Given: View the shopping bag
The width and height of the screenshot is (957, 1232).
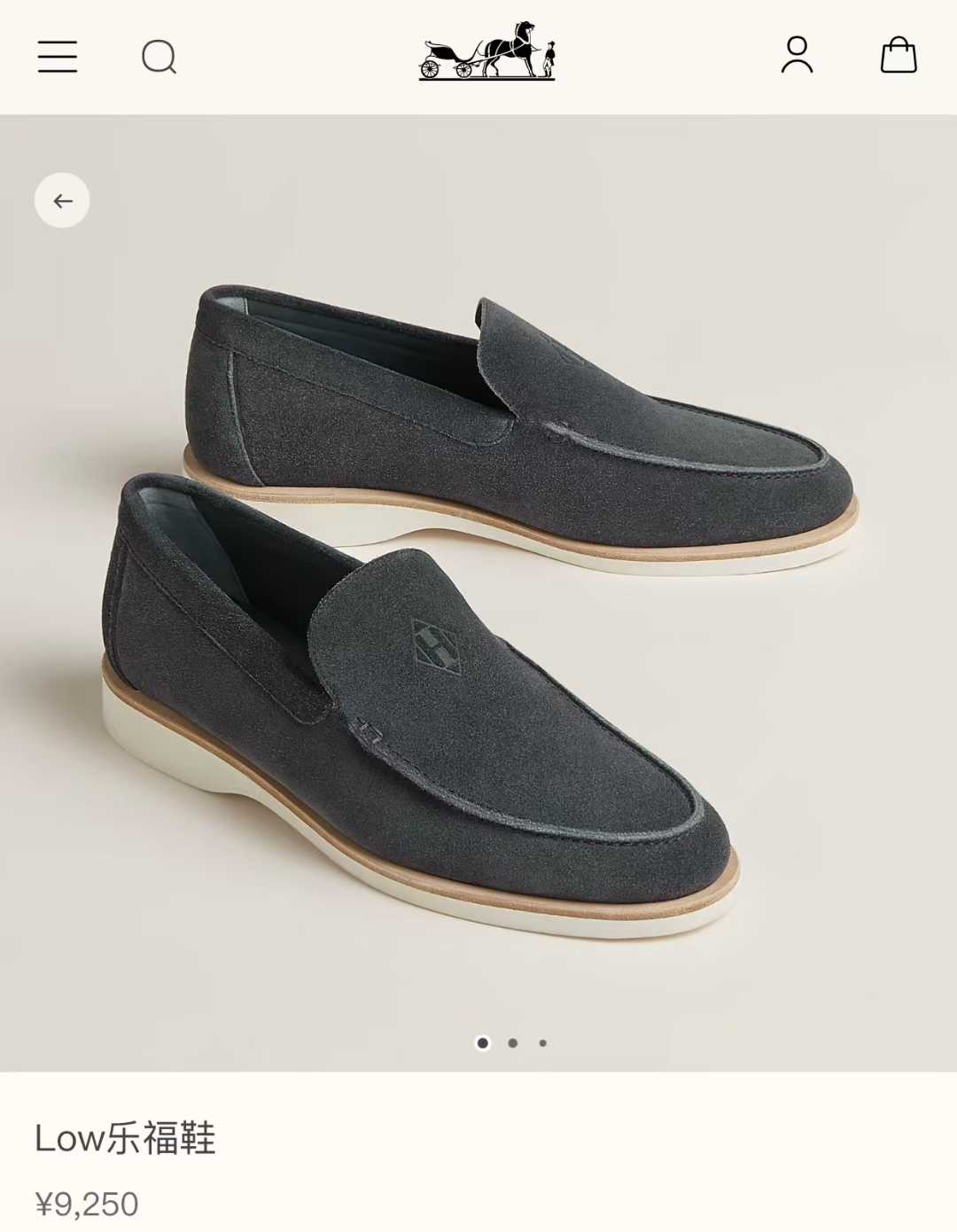Looking at the screenshot, I should (898, 56).
